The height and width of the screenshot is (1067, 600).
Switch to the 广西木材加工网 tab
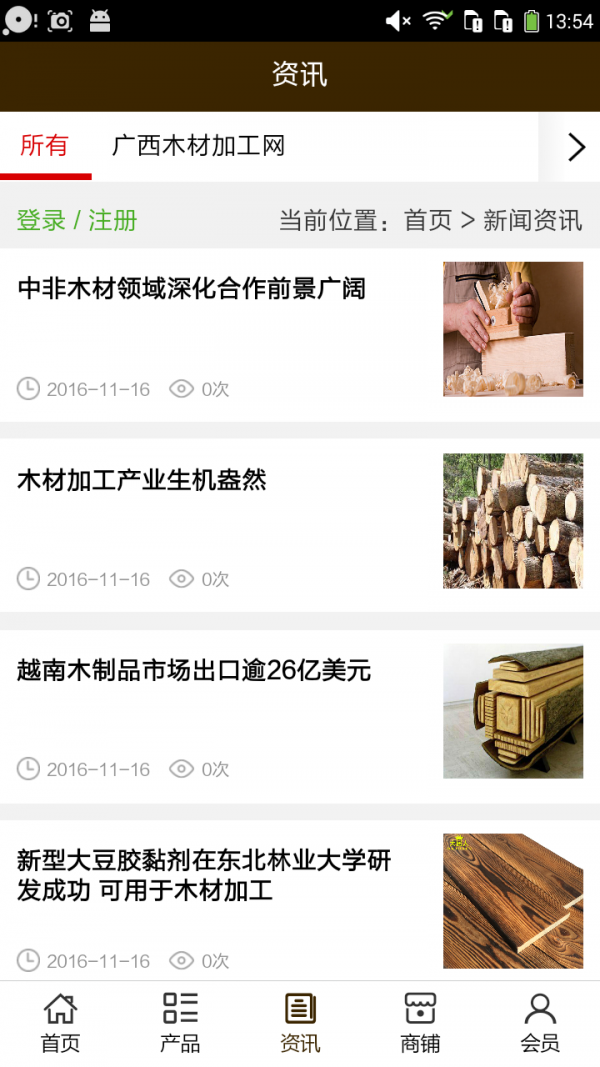198,146
